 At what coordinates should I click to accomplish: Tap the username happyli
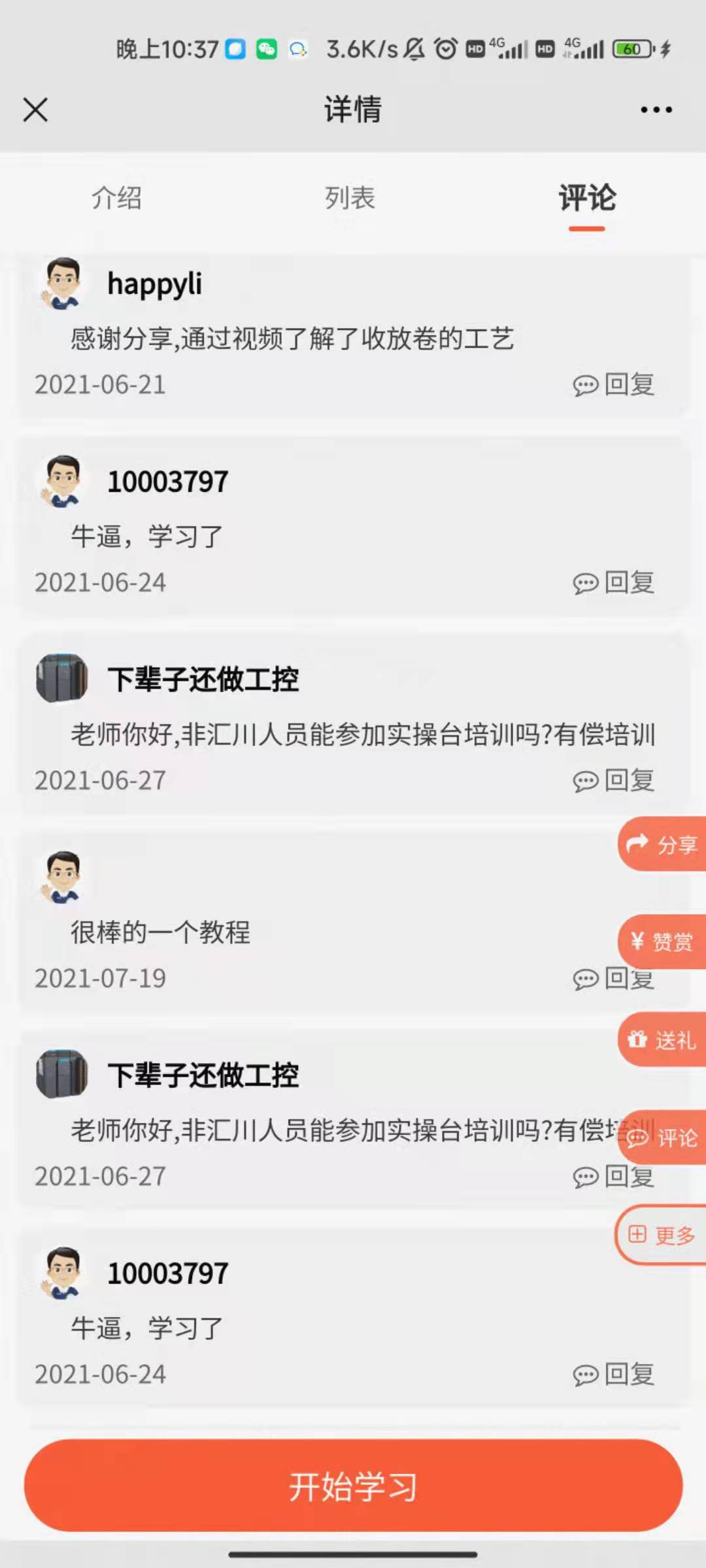pyautogui.click(x=154, y=284)
